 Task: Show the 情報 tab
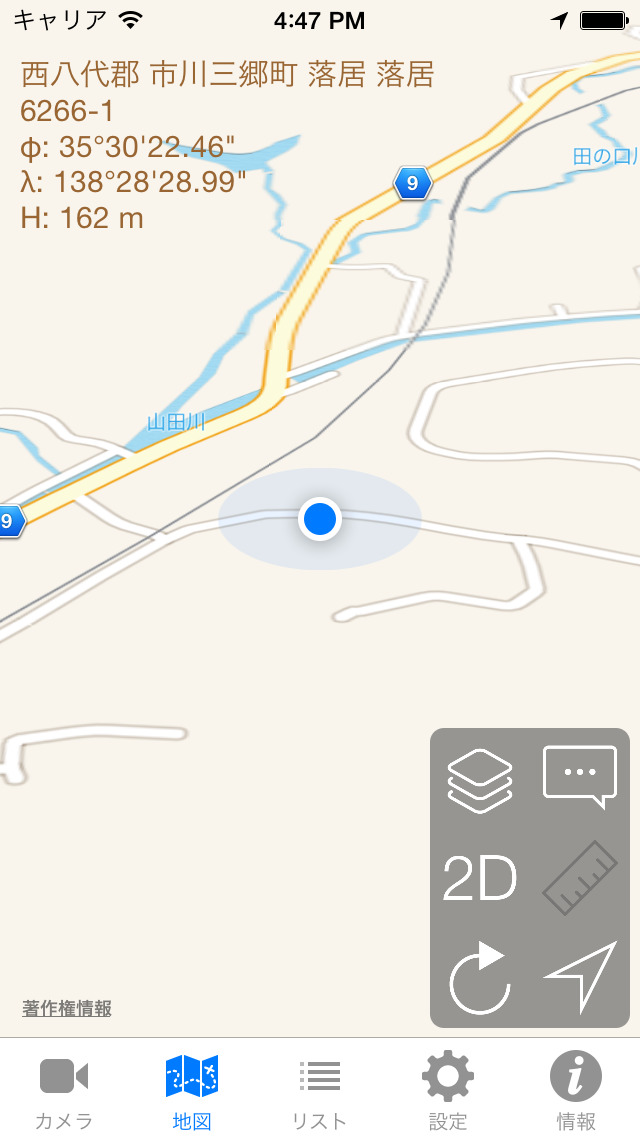click(x=576, y=1092)
